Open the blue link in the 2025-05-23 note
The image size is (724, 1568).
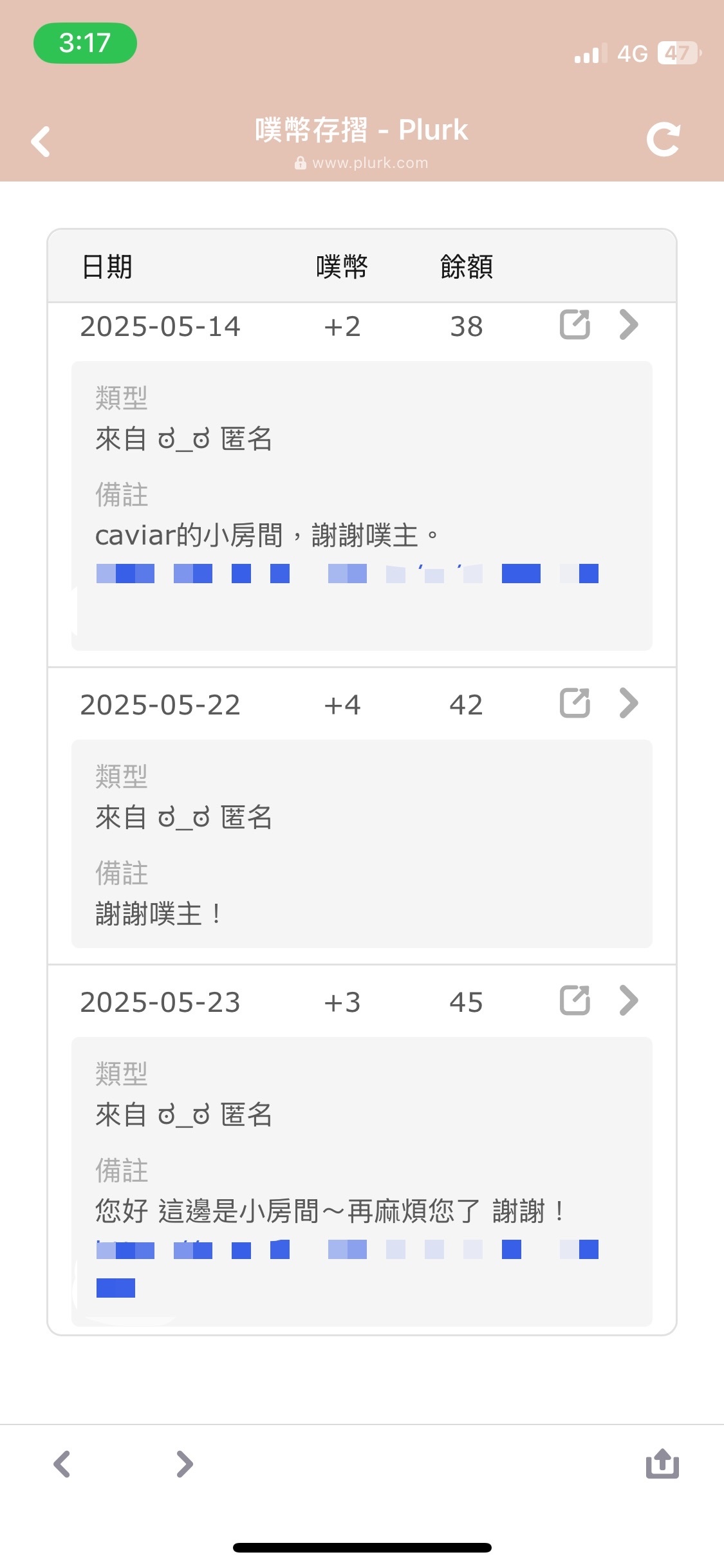tap(346, 1250)
